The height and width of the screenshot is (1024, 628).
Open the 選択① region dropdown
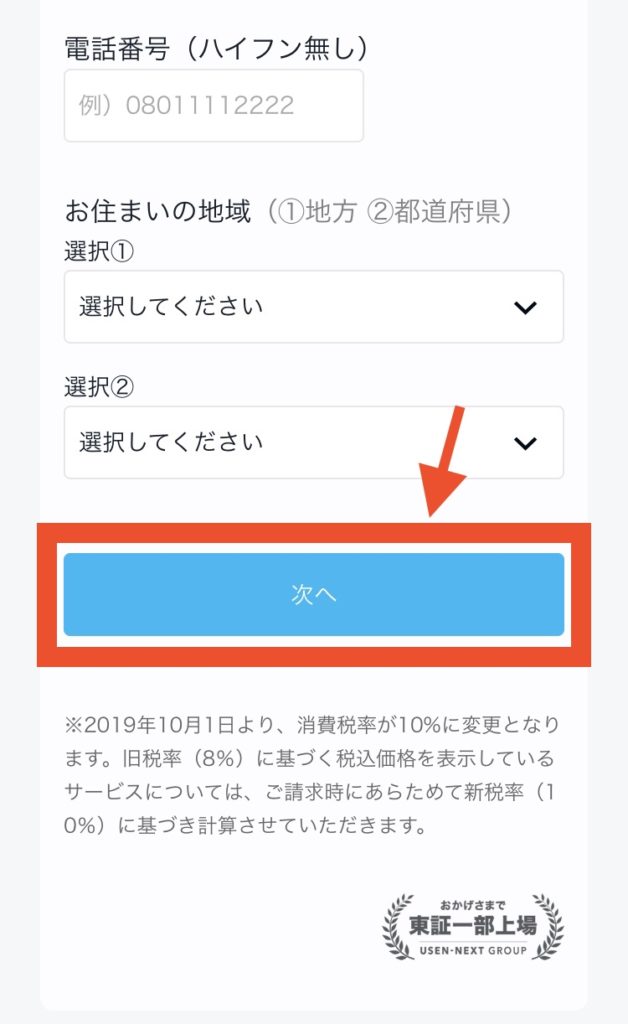point(313,306)
